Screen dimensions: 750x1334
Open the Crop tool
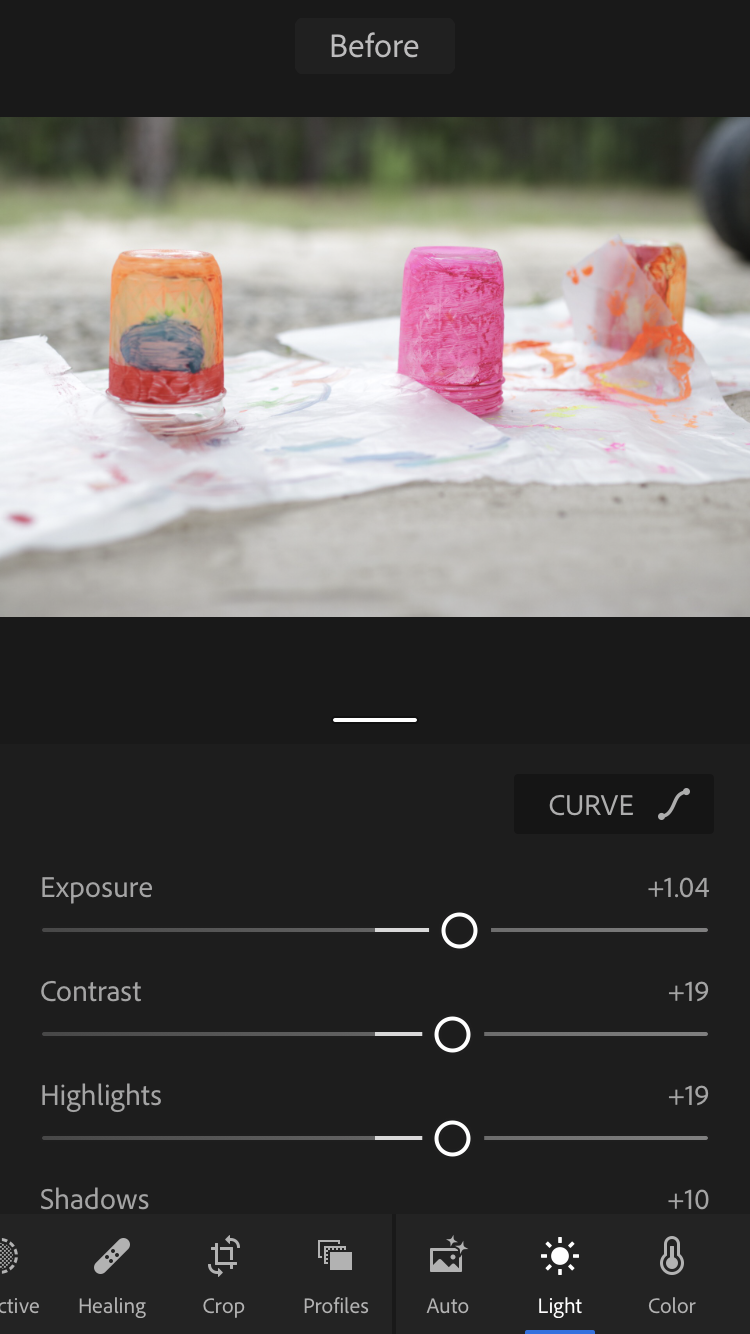pyautogui.click(x=223, y=1276)
